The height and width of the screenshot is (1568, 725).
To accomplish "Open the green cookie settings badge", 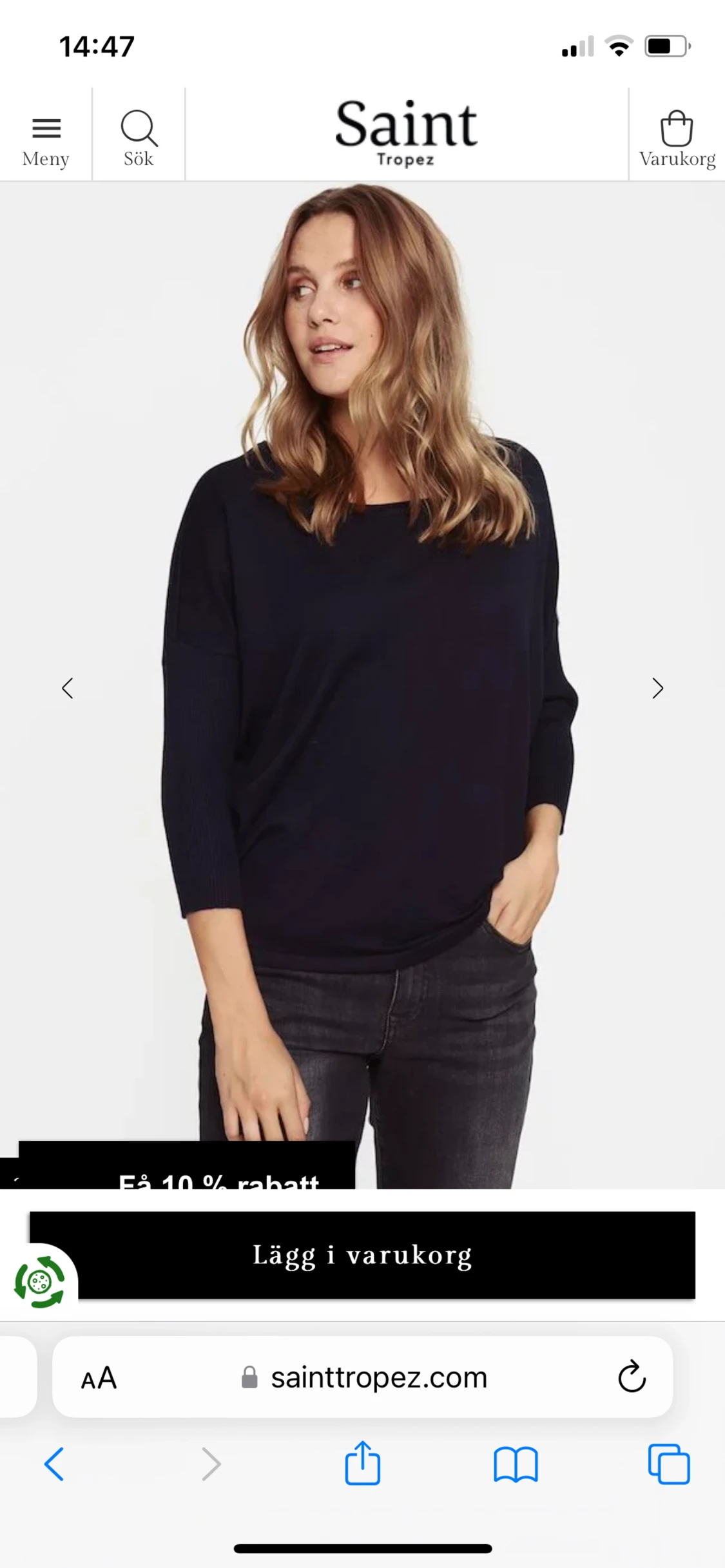I will [x=40, y=1281].
